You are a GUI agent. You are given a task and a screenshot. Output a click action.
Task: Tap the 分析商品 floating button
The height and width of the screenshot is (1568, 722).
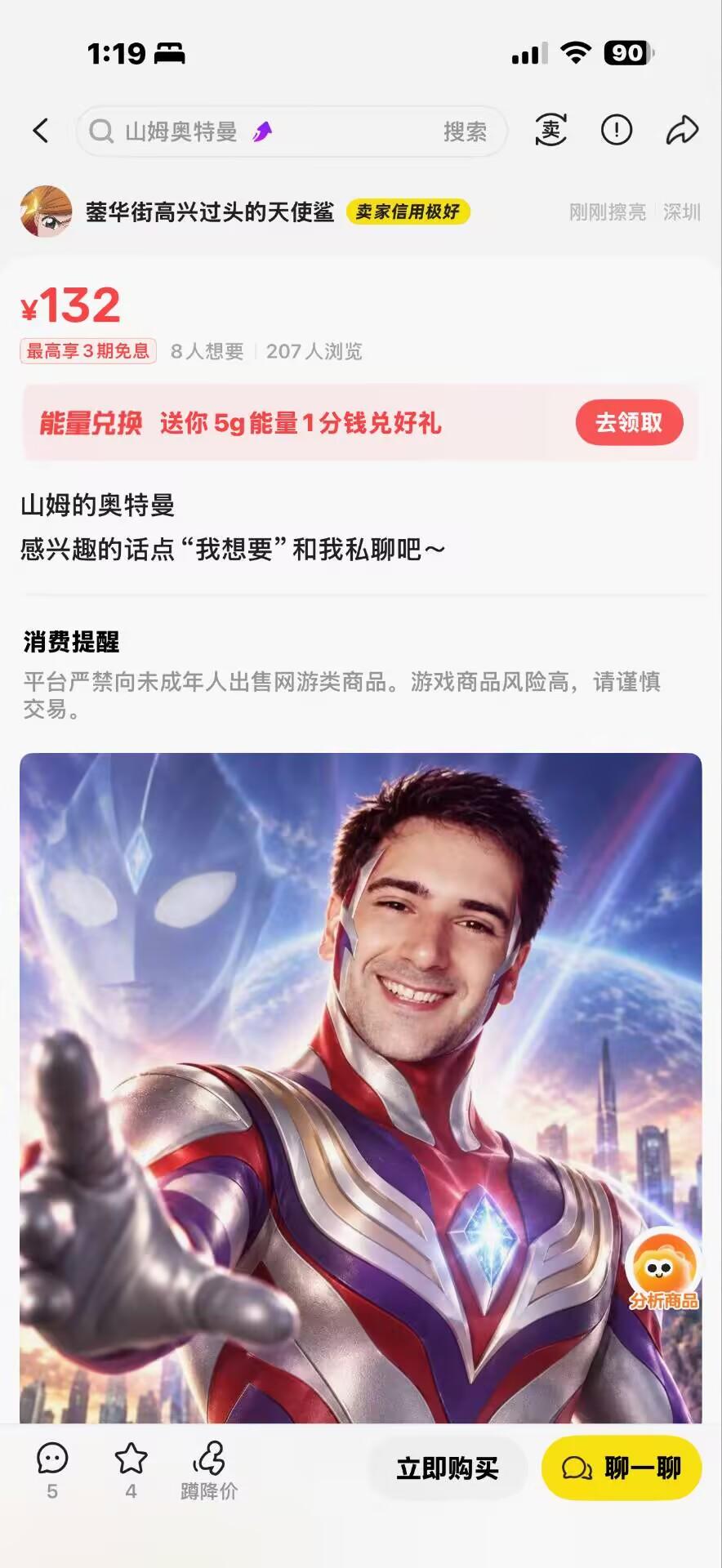663,1268
